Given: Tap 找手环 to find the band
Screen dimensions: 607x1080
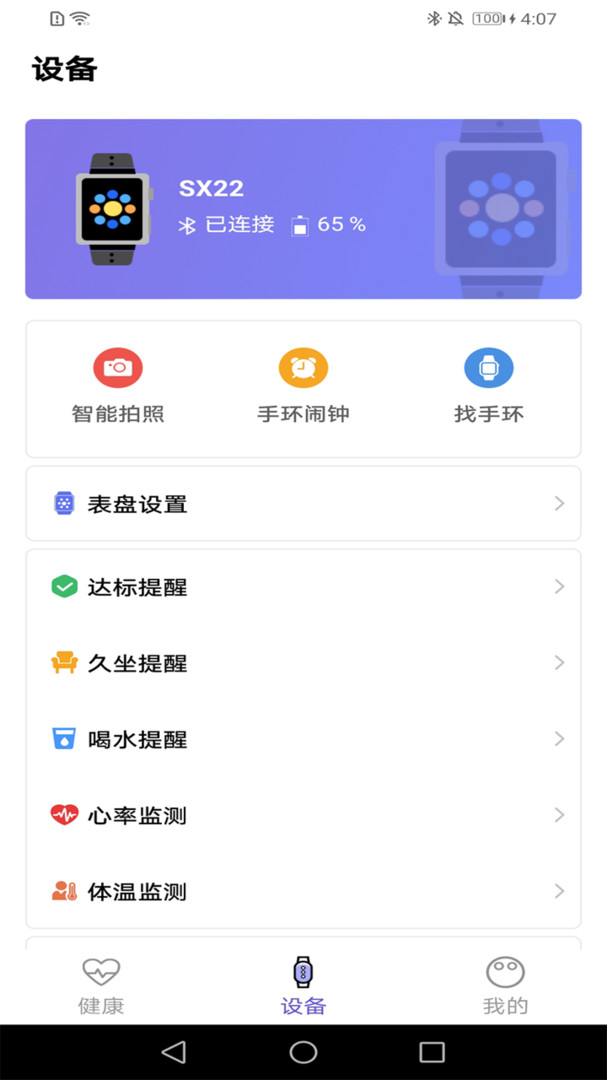Looking at the screenshot, I should point(488,385).
